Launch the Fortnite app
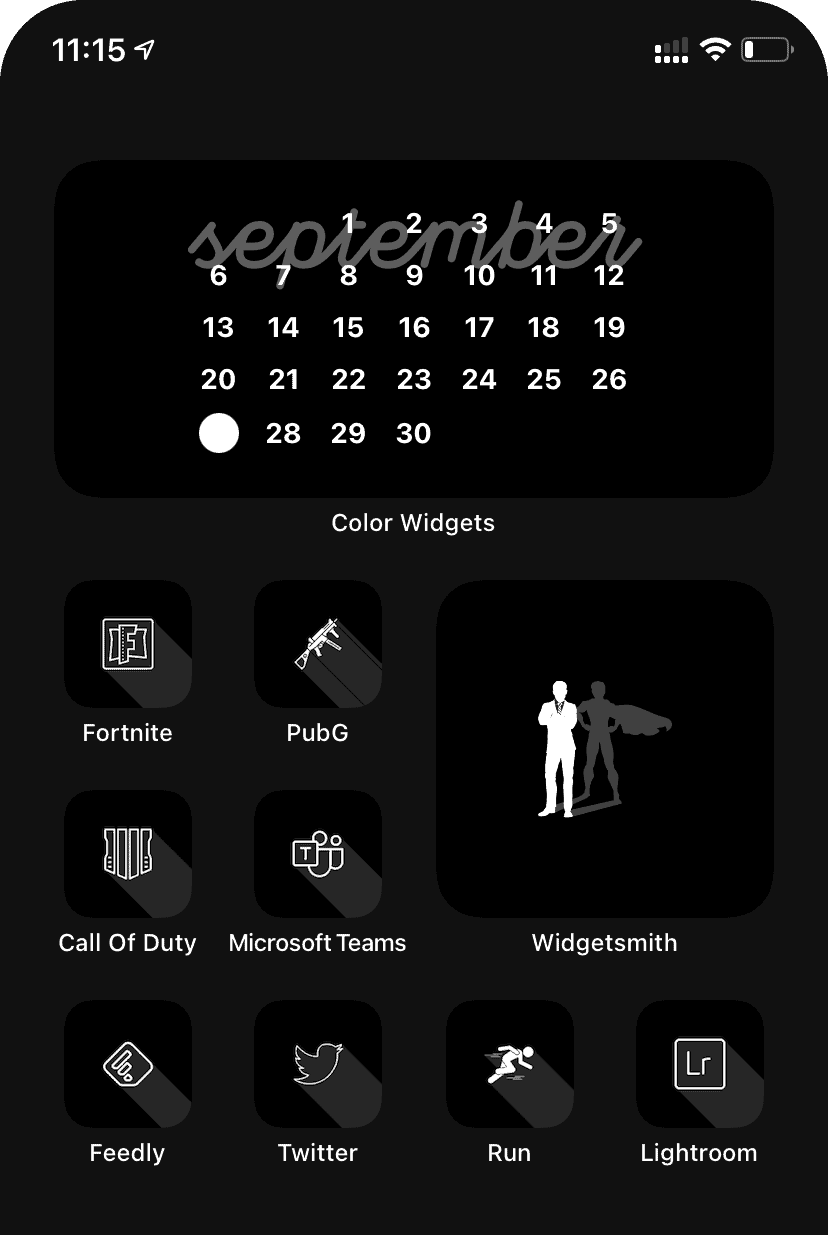Image resolution: width=828 pixels, height=1235 pixels. point(127,645)
